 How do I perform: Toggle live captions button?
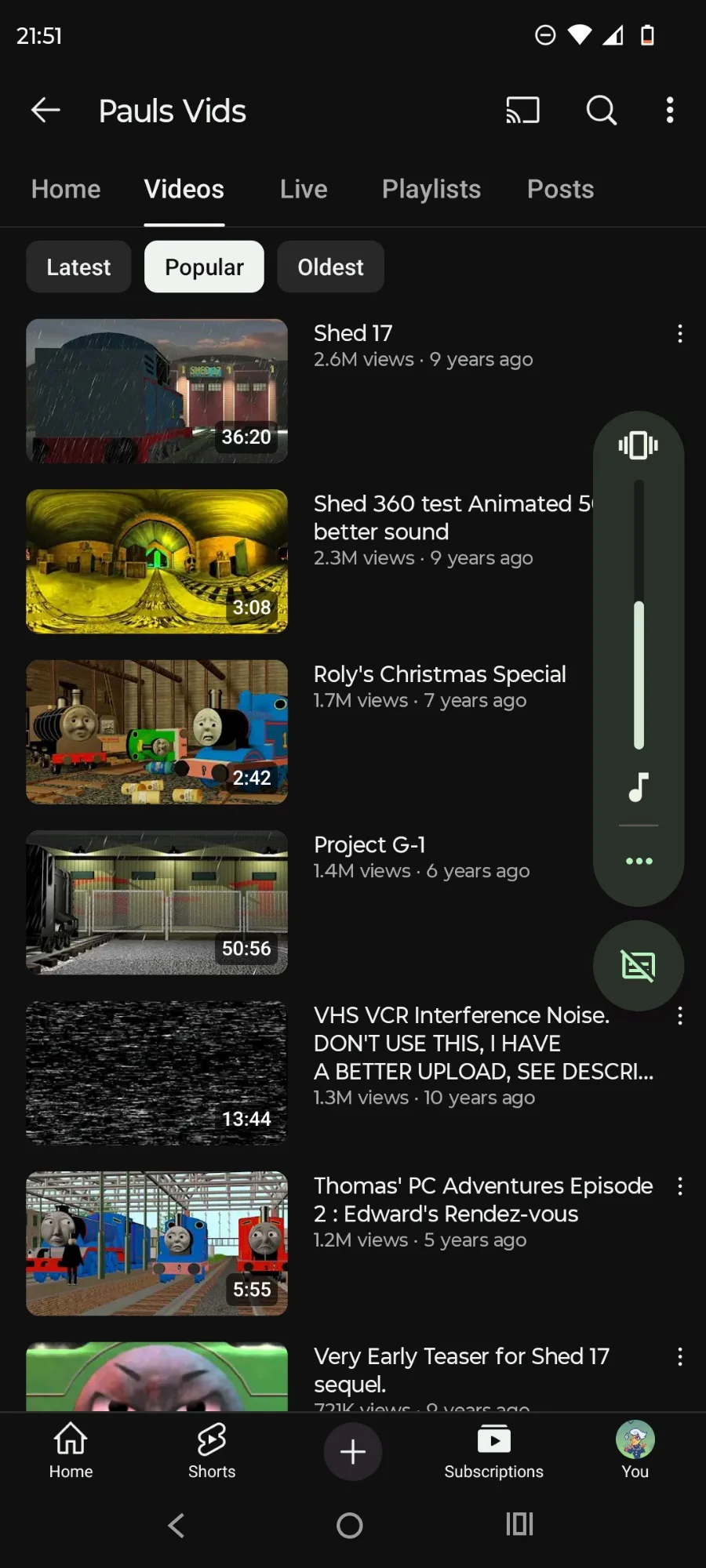click(639, 965)
